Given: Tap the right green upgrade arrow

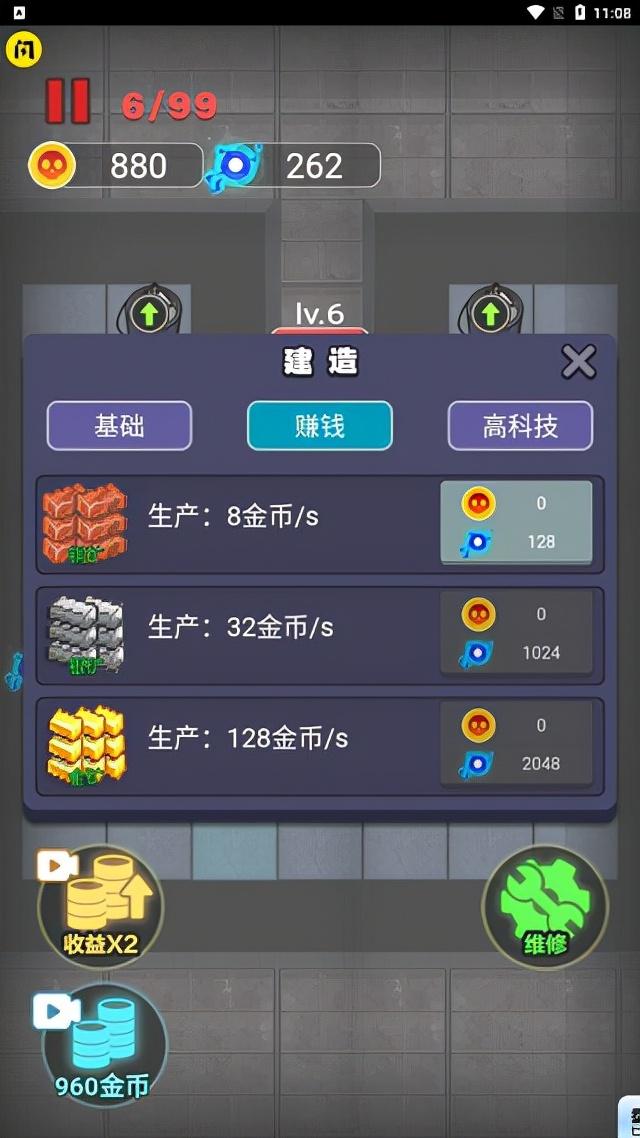Looking at the screenshot, I should coord(489,315).
